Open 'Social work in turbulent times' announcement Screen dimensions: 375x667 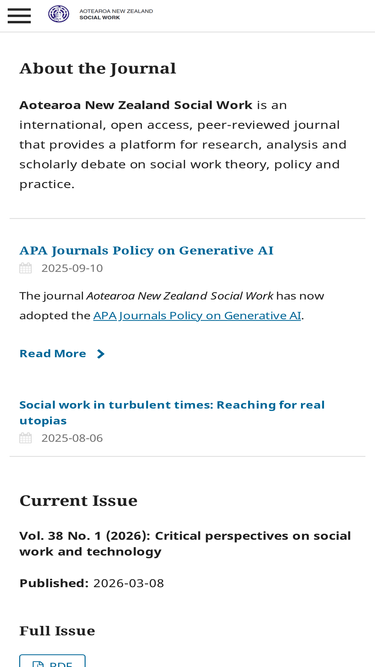172,412
